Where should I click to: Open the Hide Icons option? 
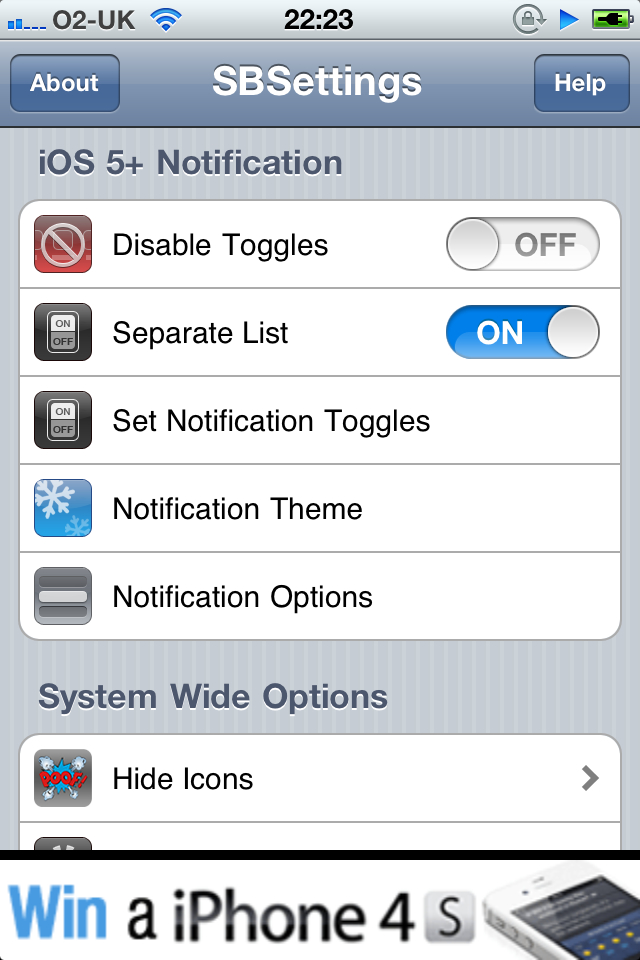point(320,779)
